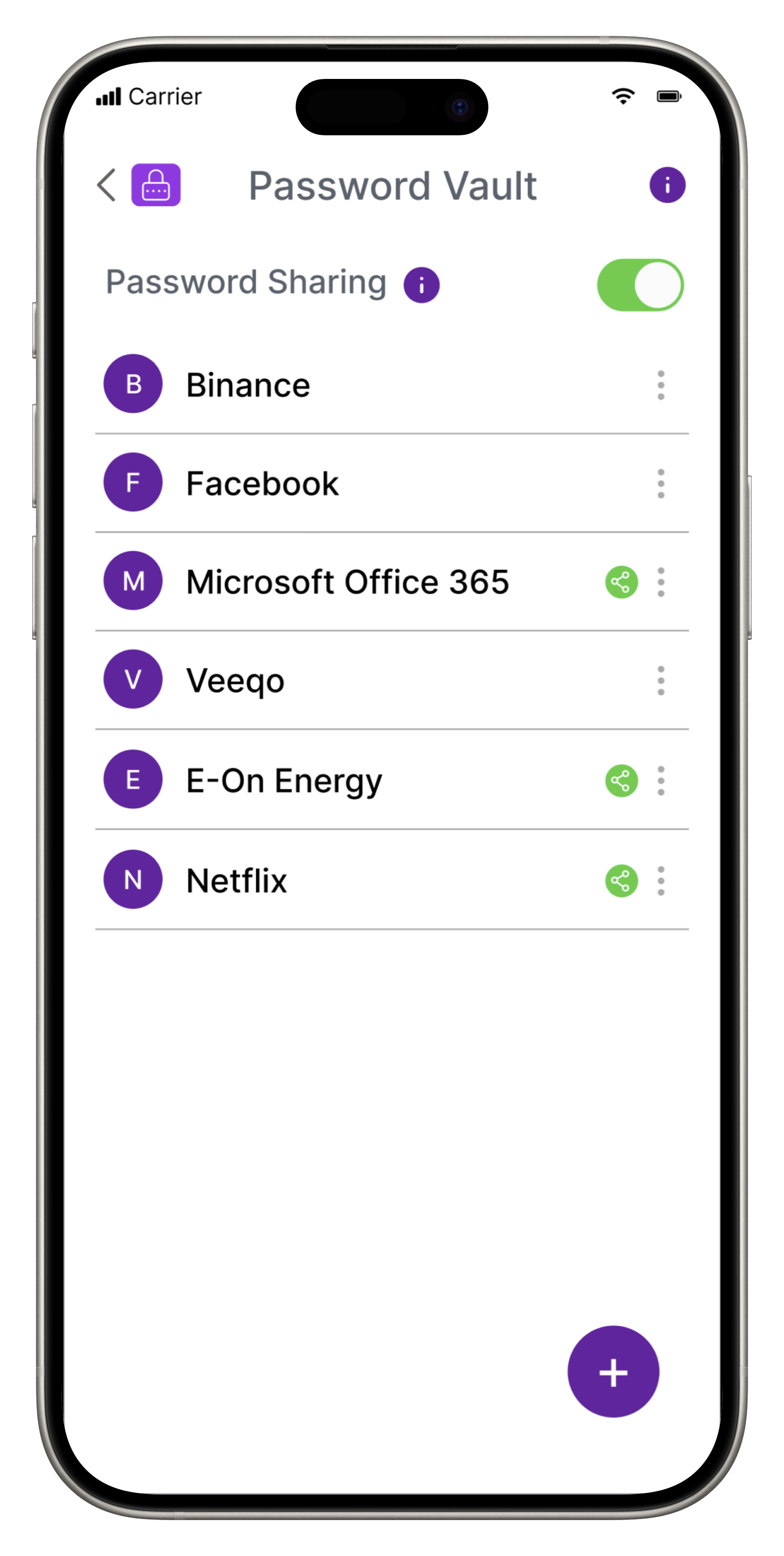Open the E-On Energy password entry

point(284,781)
